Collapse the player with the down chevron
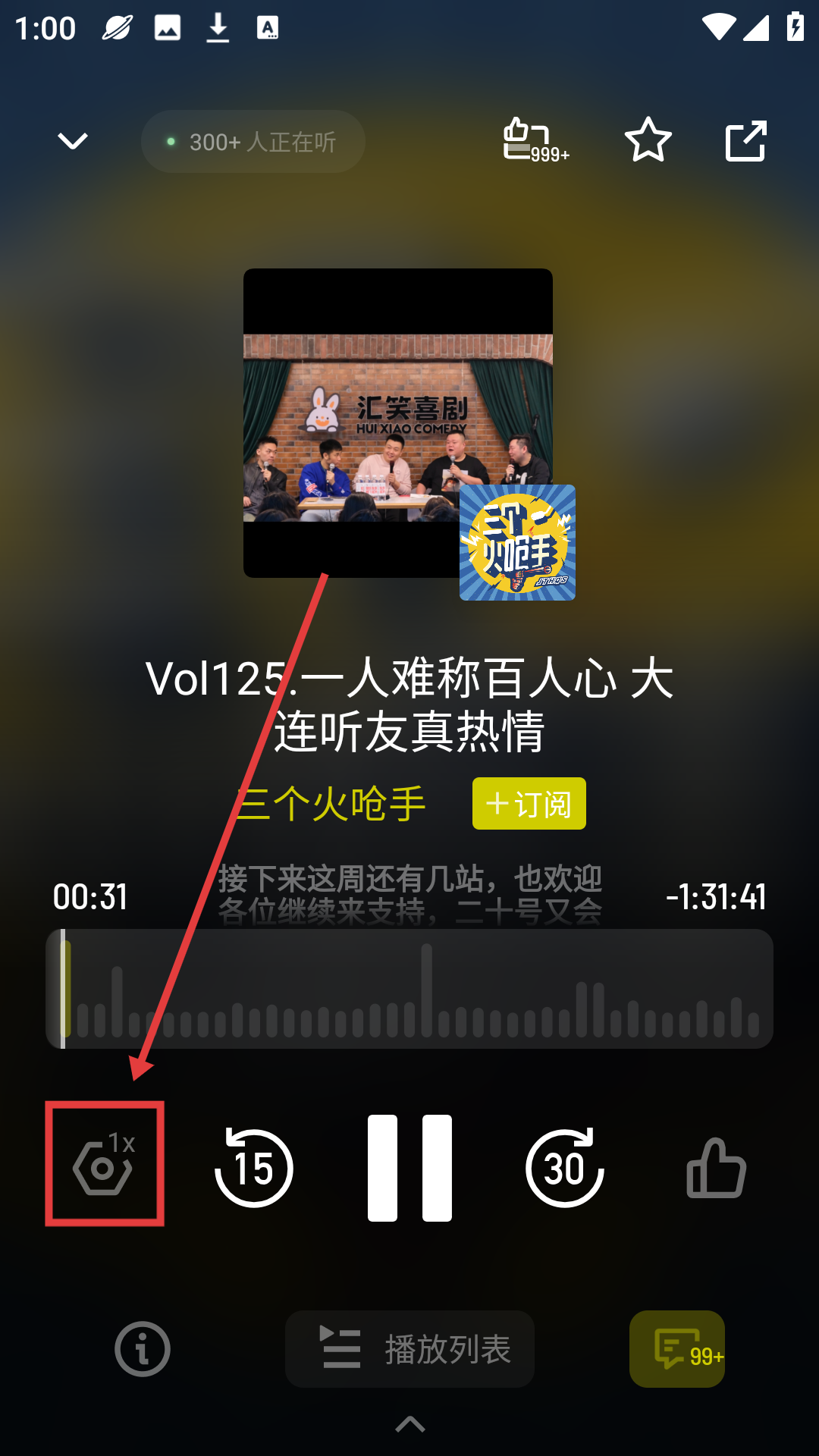Image resolution: width=819 pixels, height=1456 pixels. point(73,141)
